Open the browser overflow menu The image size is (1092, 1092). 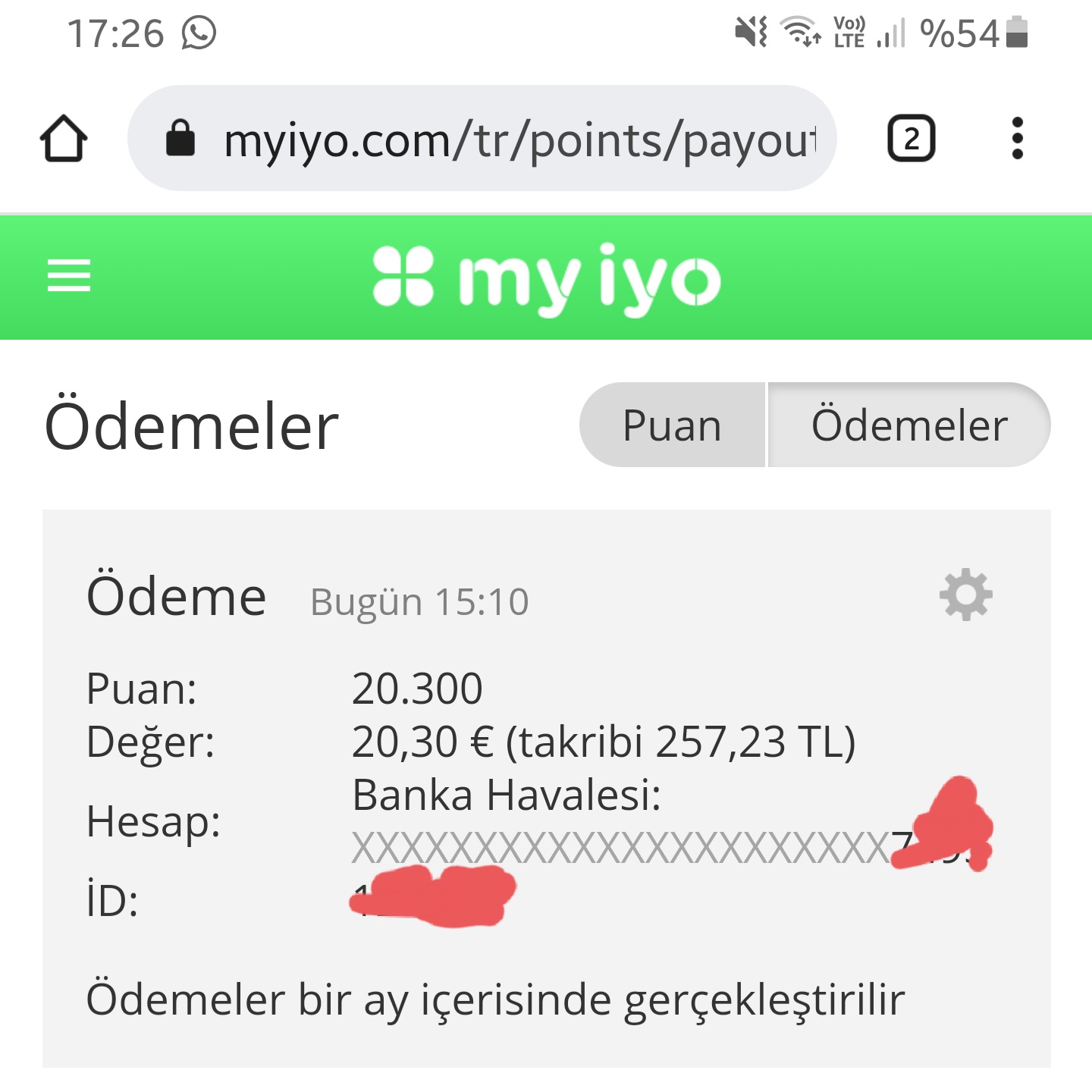click(x=1017, y=139)
